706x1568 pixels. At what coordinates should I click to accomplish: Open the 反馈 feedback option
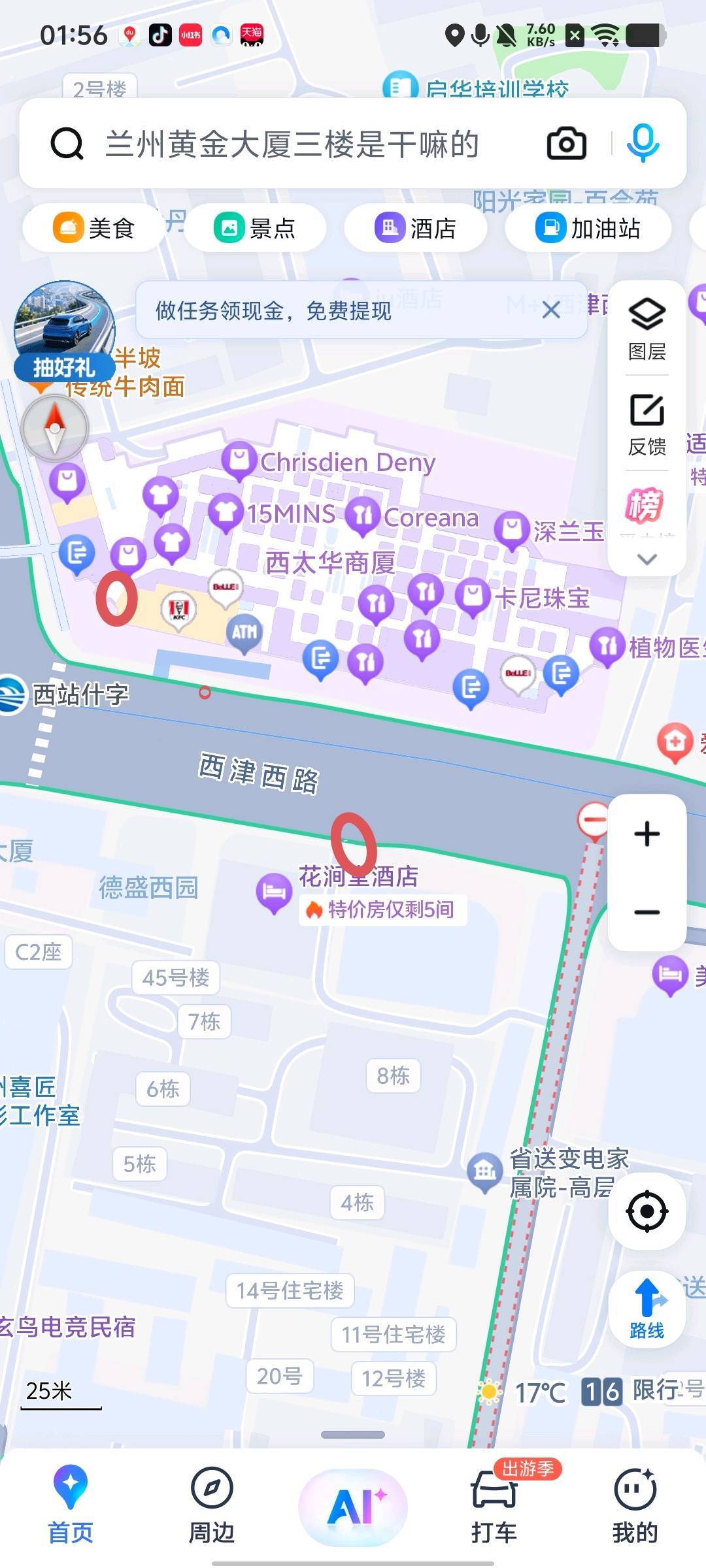point(647,424)
